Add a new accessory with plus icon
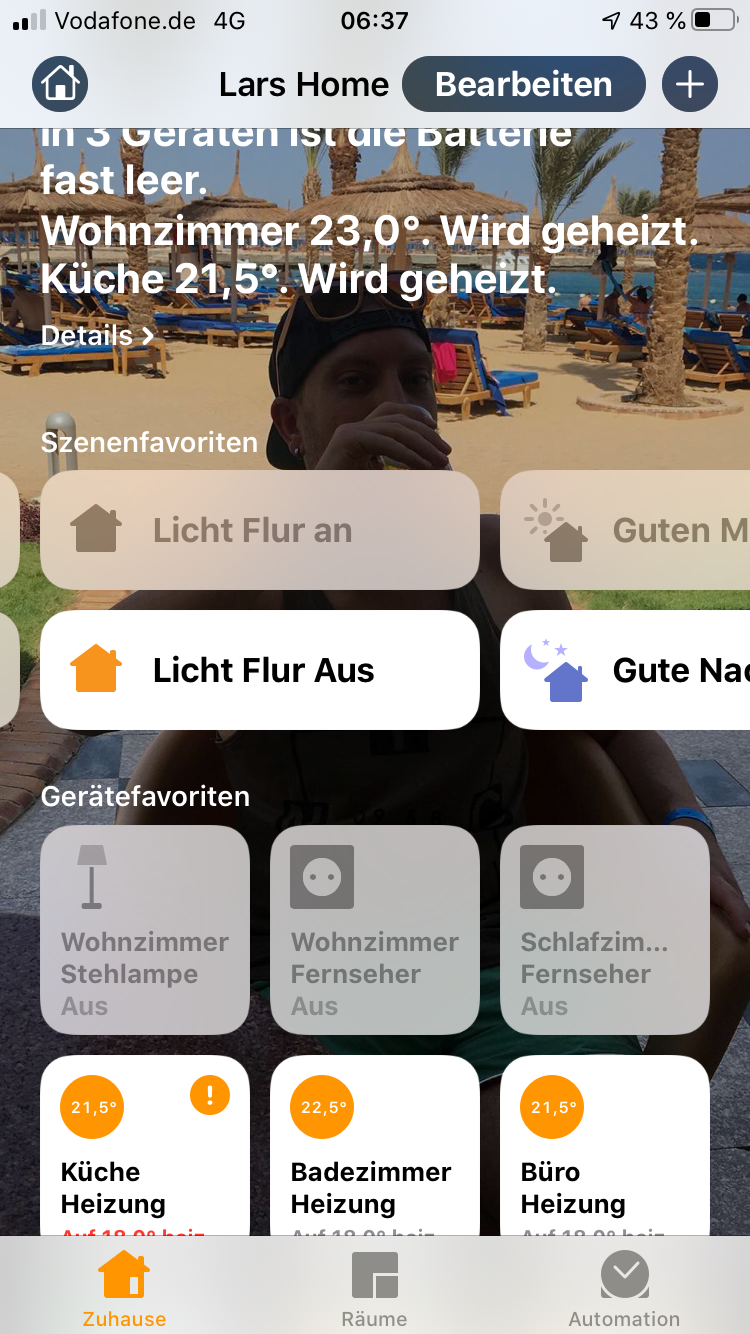The width and height of the screenshot is (750, 1334). (x=689, y=84)
